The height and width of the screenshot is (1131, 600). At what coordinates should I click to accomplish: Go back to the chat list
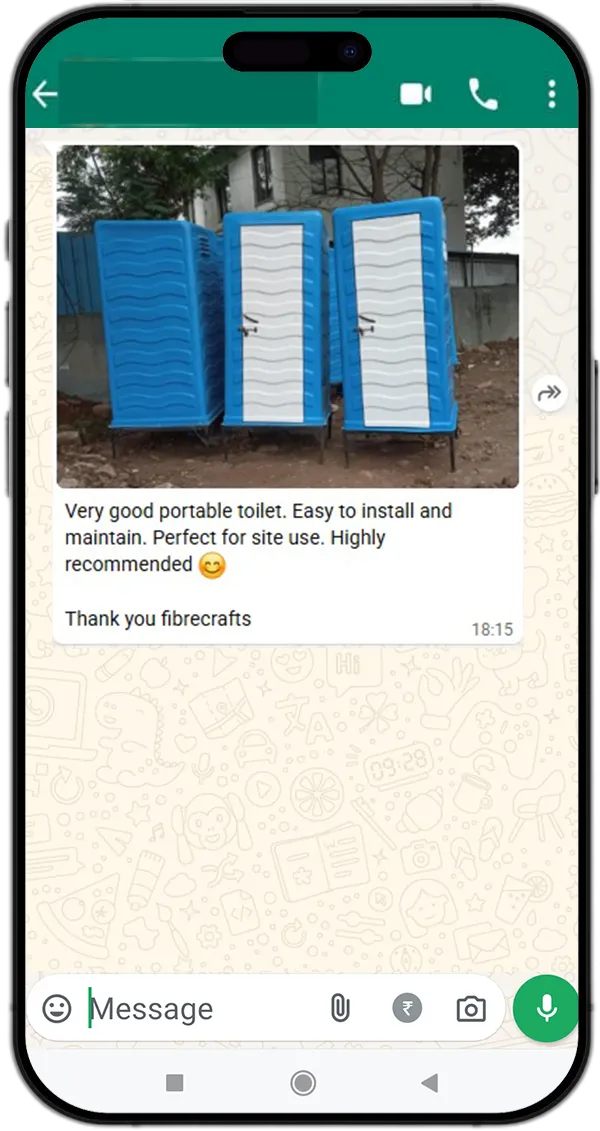click(x=44, y=95)
